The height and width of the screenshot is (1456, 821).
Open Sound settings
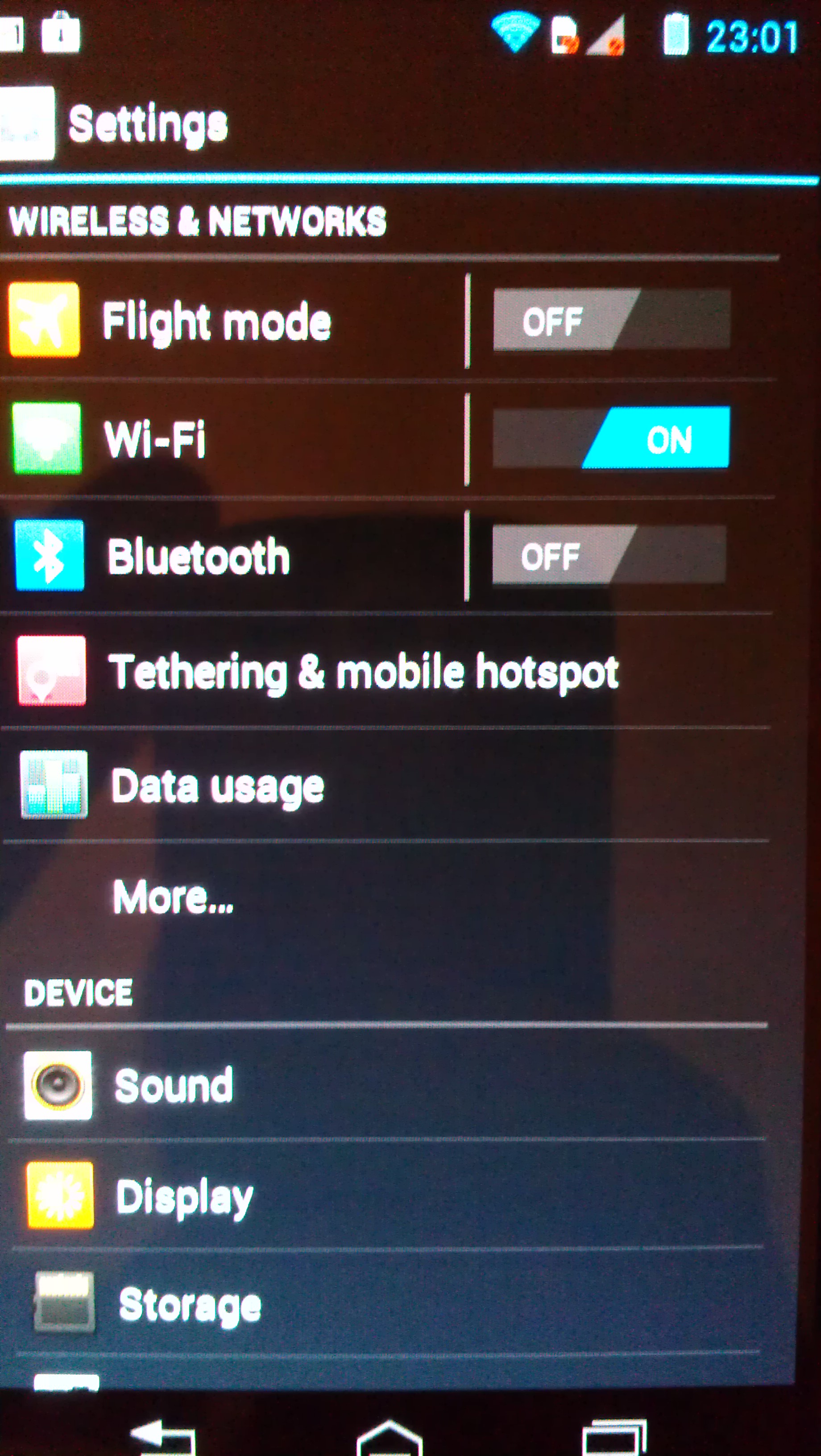click(x=386, y=1085)
